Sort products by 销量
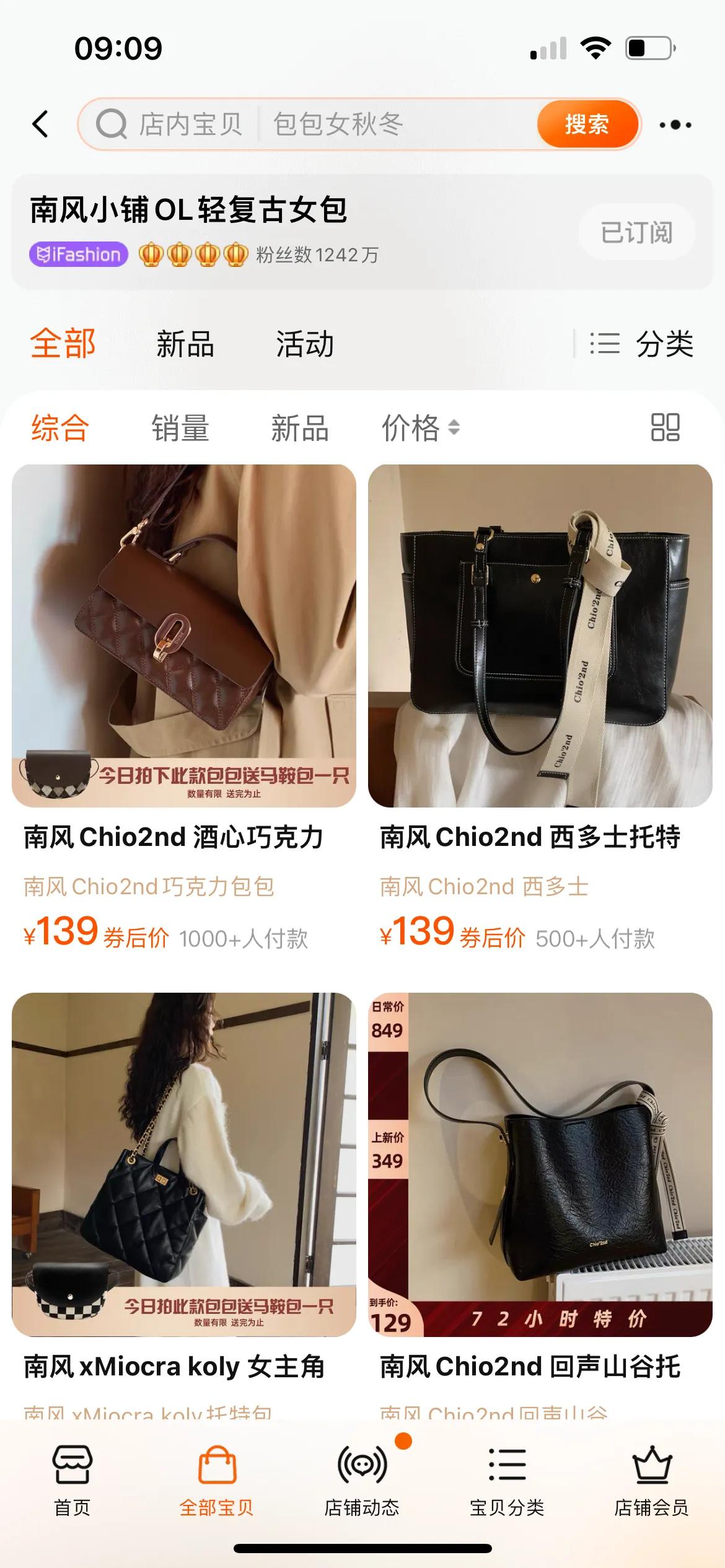Screen dimensions: 725x1568 tap(180, 428)
